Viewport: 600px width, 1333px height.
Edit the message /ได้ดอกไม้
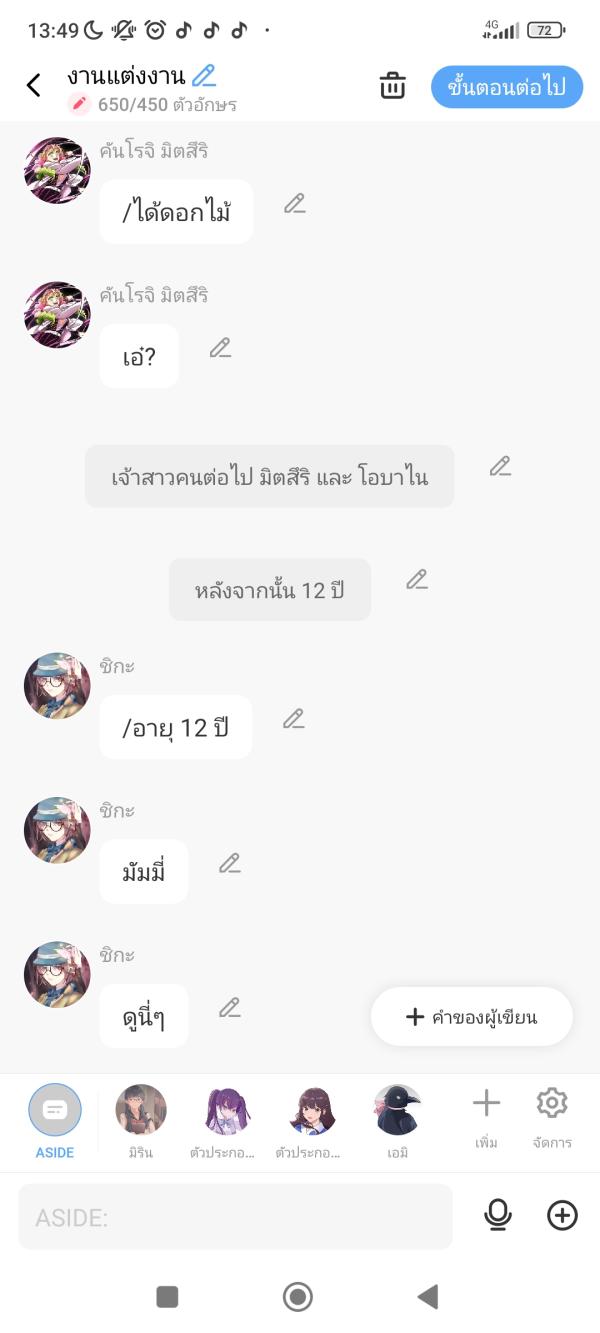(294, 204)
